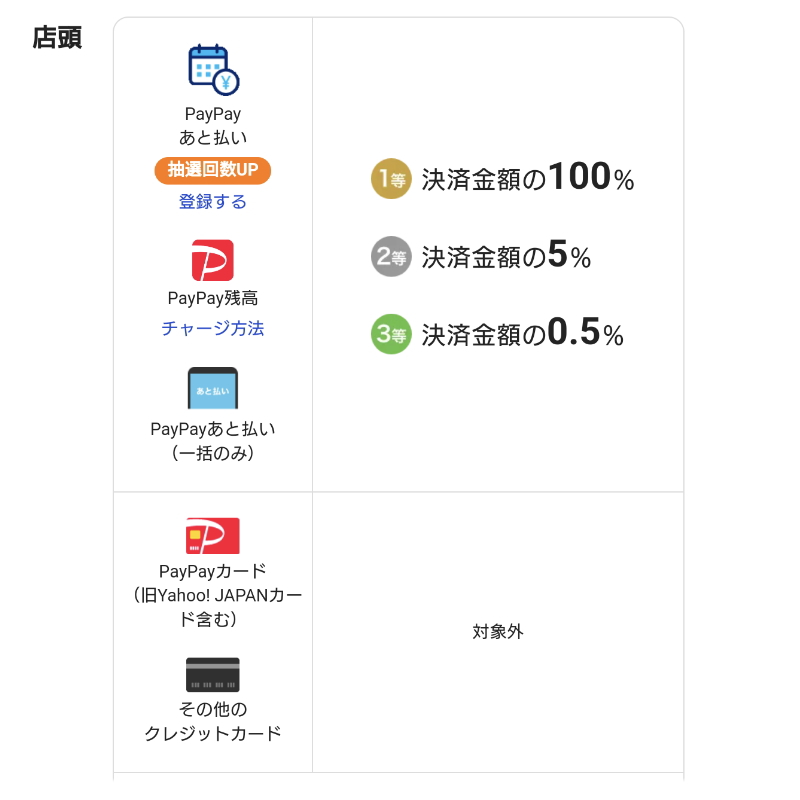Open the チャージ方法 link under PayPay残高
800x800 pixels.
212,328
